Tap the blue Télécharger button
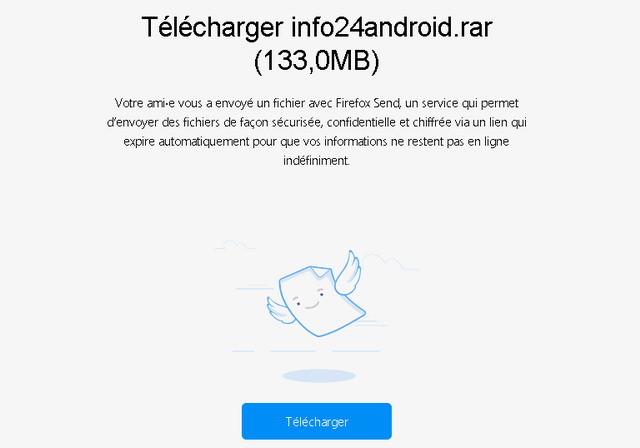 coord(316,421)
